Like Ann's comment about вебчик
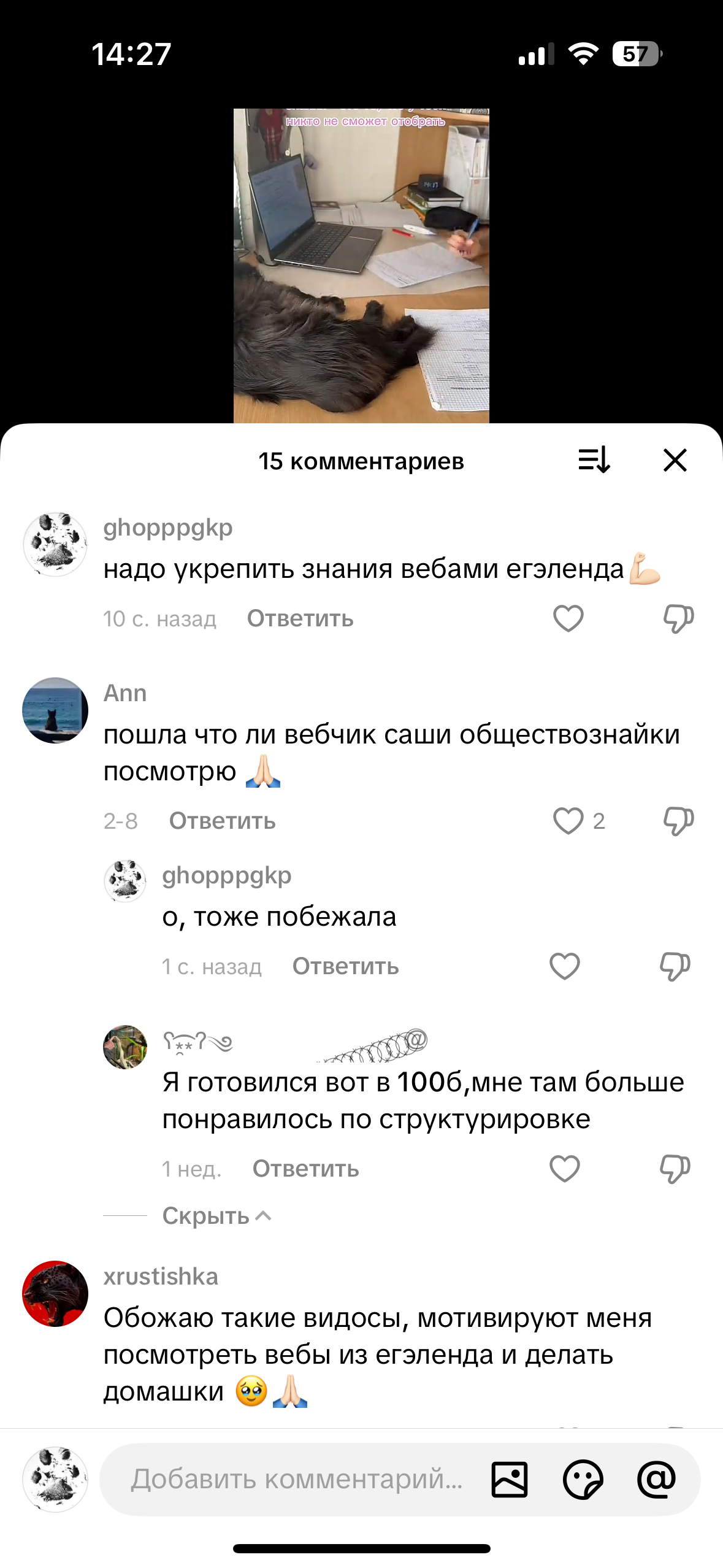Image resolution: width=723 pixels, height=1568 pixels. 568,821
